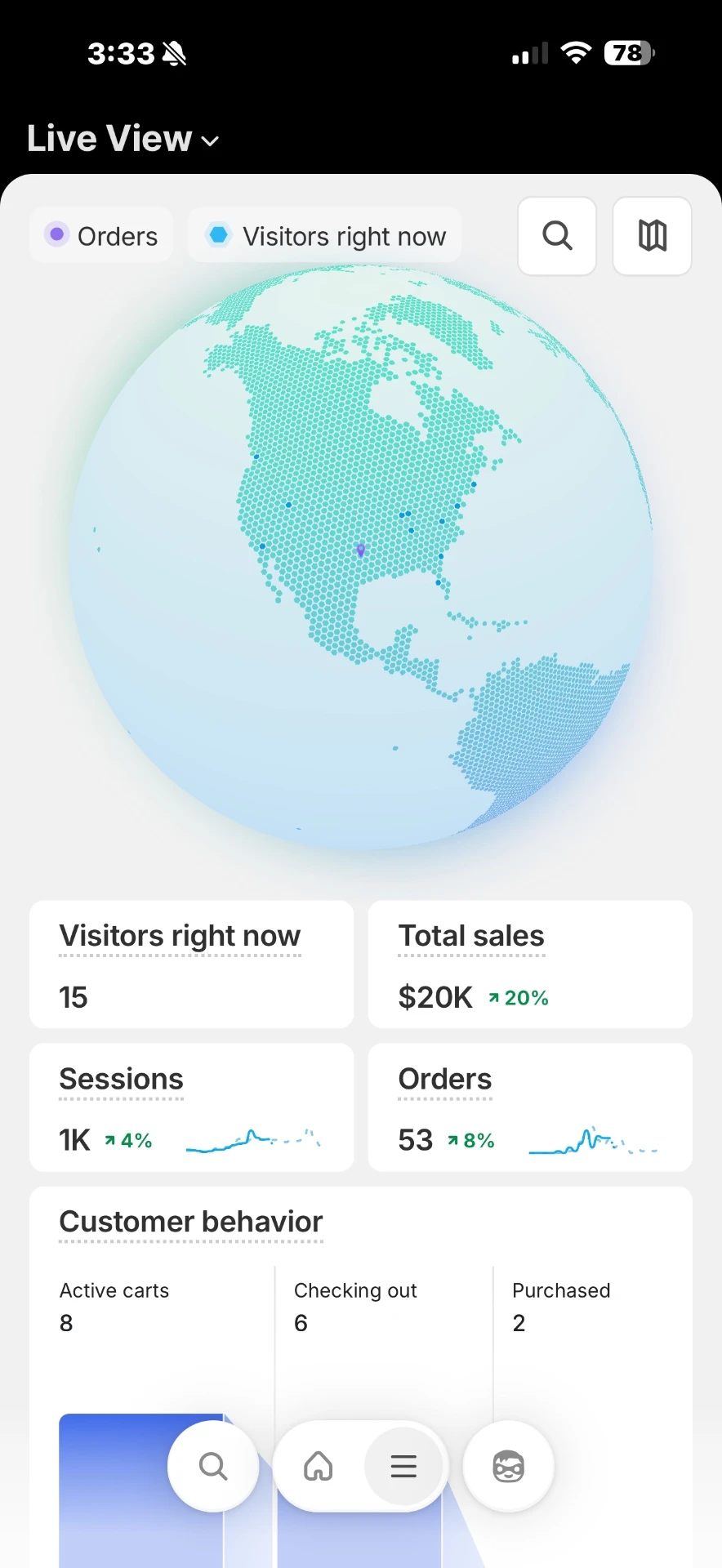Screen dimensions: 722x1568
Task: Open the Total sales card
Action: pos(530,964)
